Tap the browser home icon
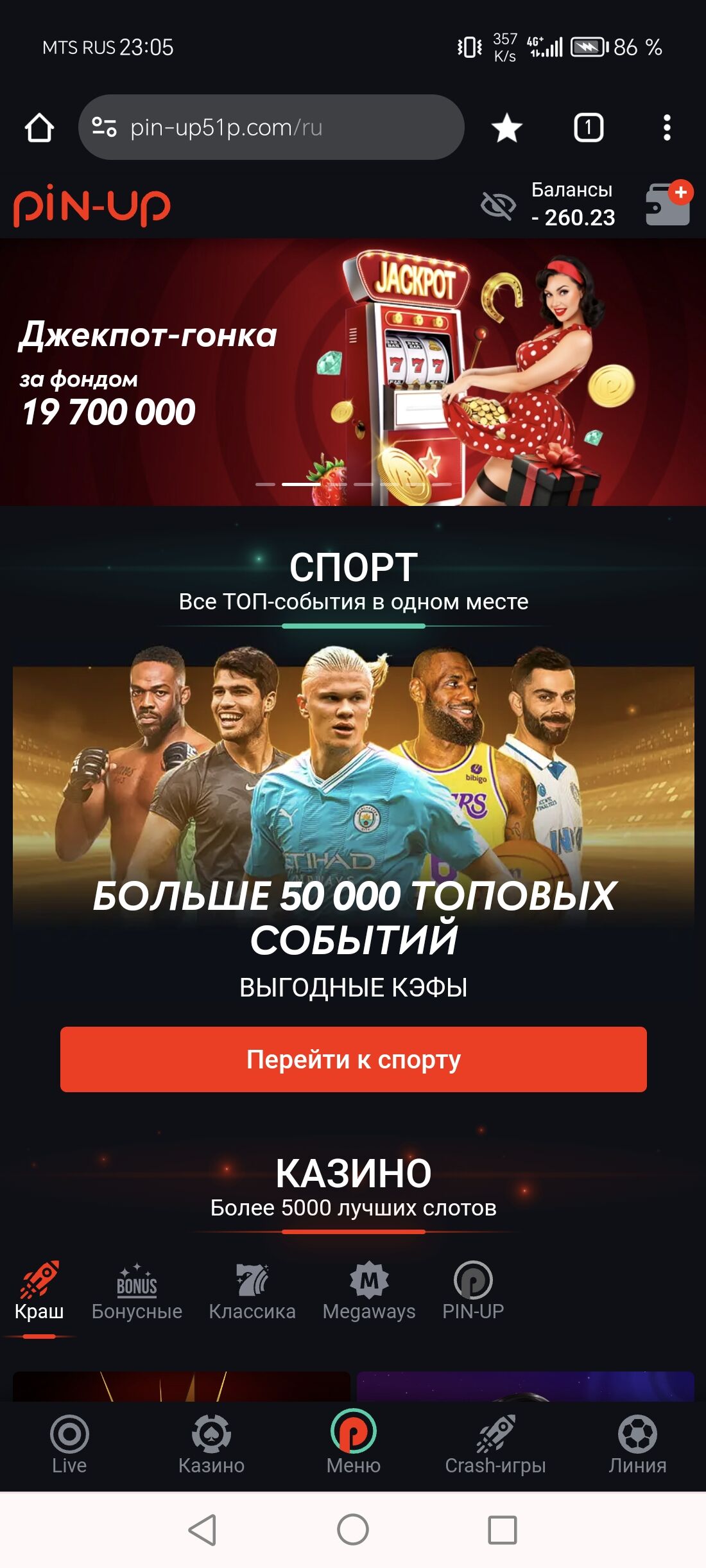706x1568 pixels. tap(39, 127)
